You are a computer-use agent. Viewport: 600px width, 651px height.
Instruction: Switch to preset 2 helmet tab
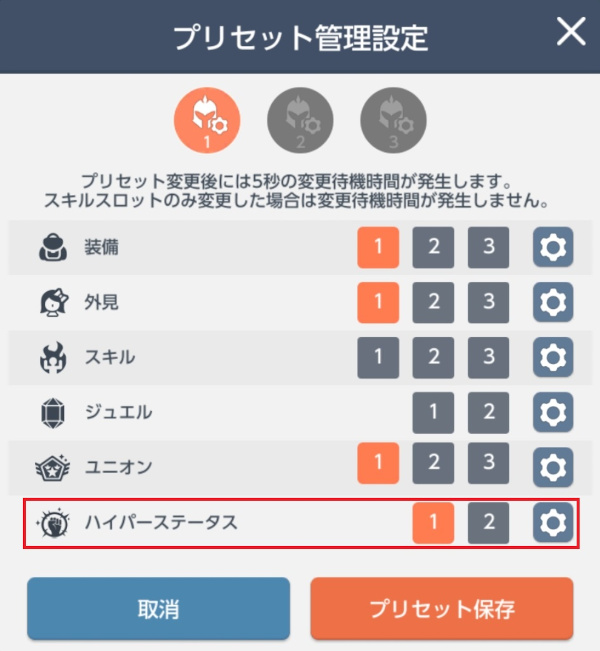coord(300,120)
